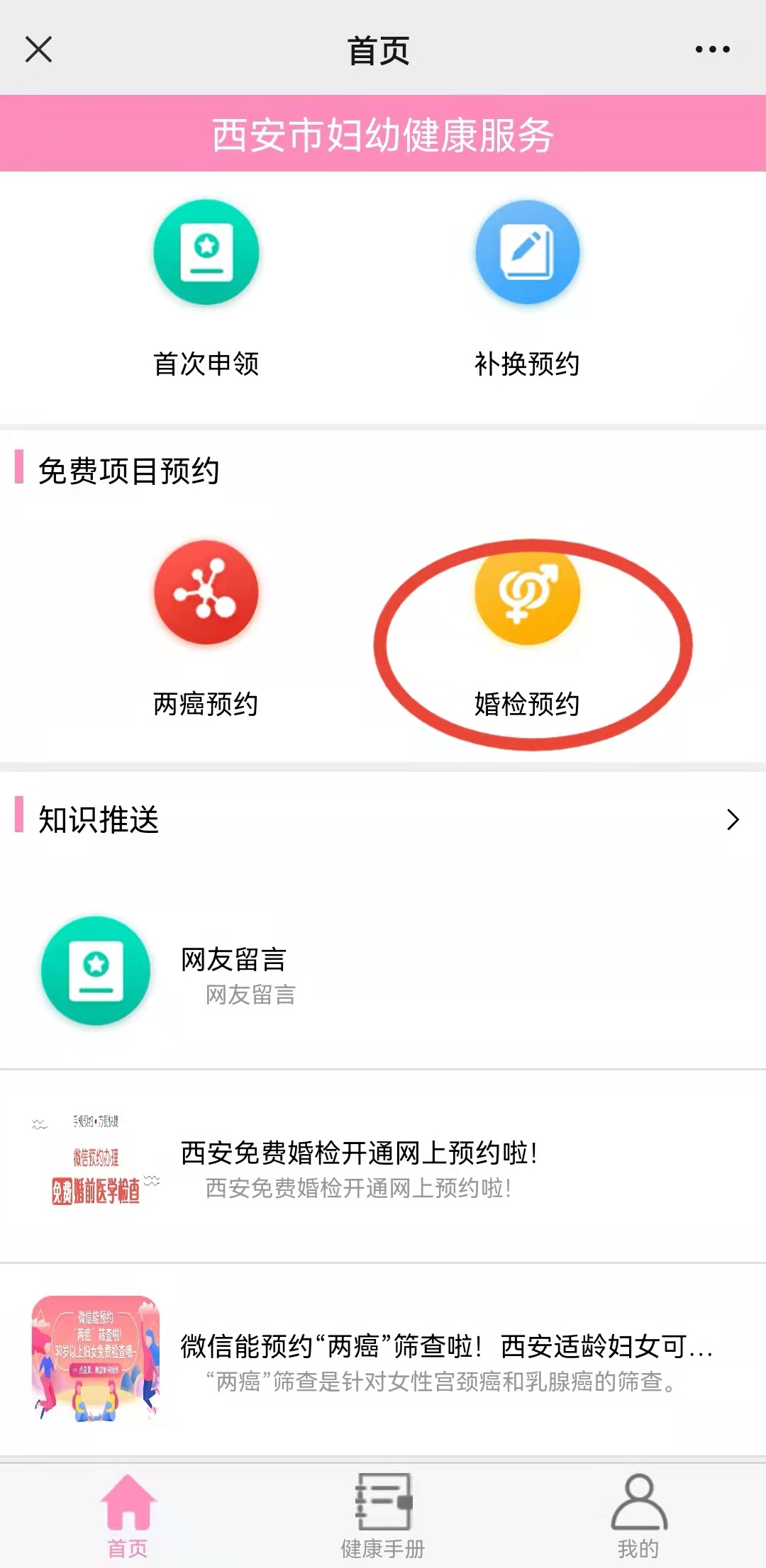
Task: Expand 知识推送 with the arrow
Action: (733, 820)
